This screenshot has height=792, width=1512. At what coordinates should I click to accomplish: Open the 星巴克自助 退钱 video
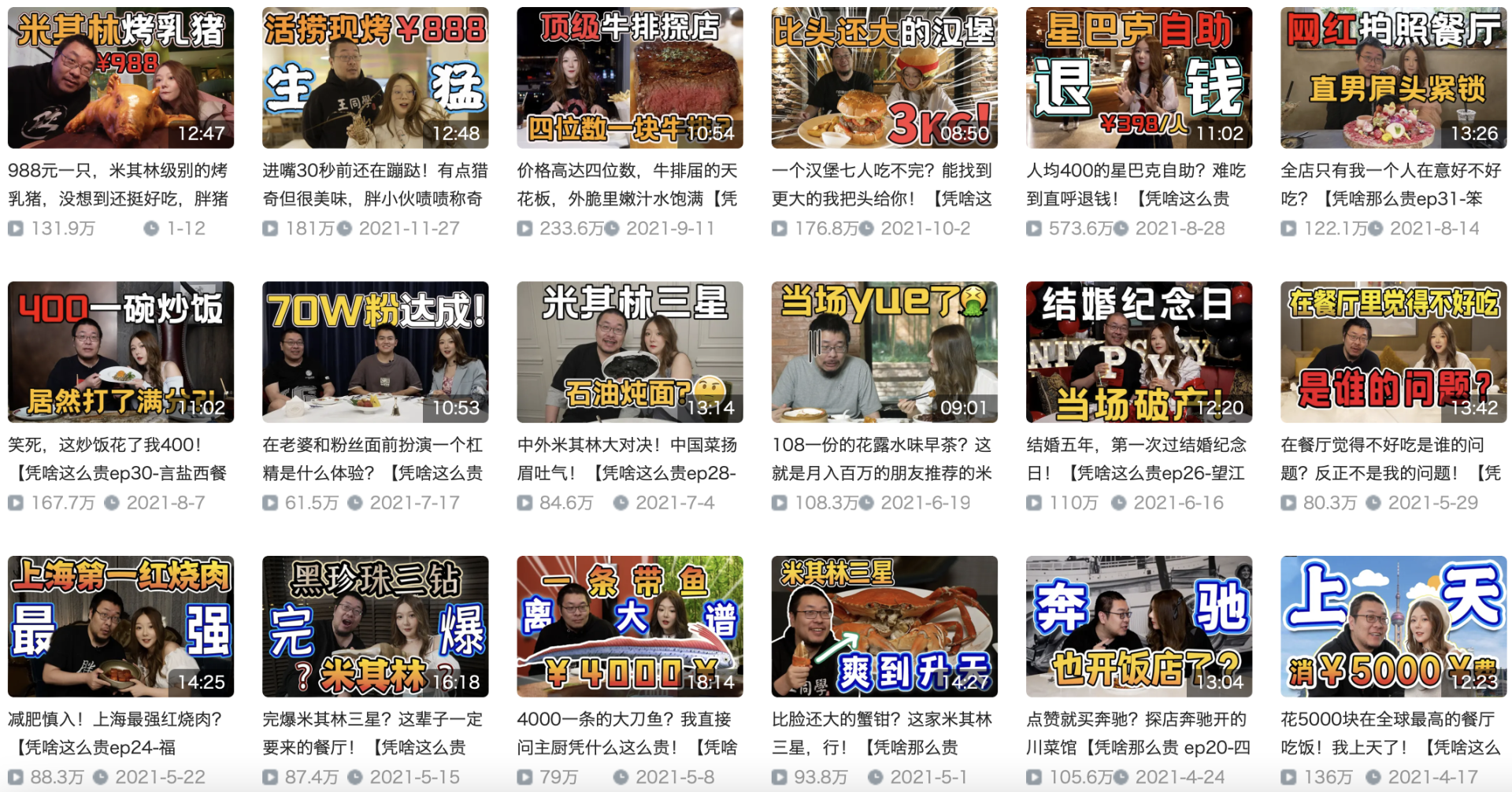[1139, 78]
